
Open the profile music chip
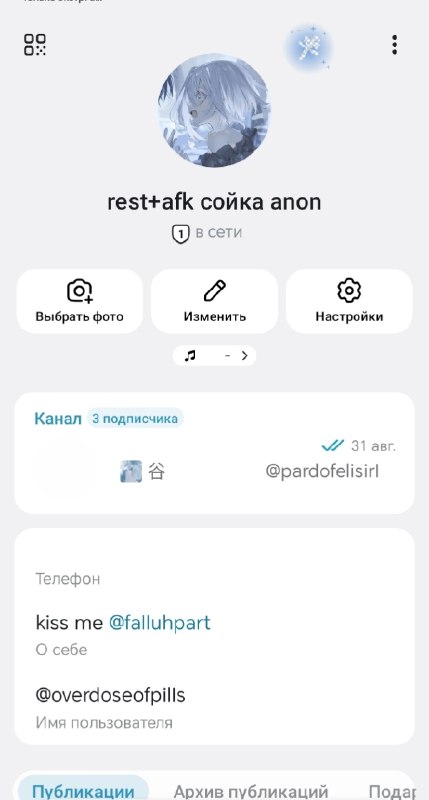214,356
